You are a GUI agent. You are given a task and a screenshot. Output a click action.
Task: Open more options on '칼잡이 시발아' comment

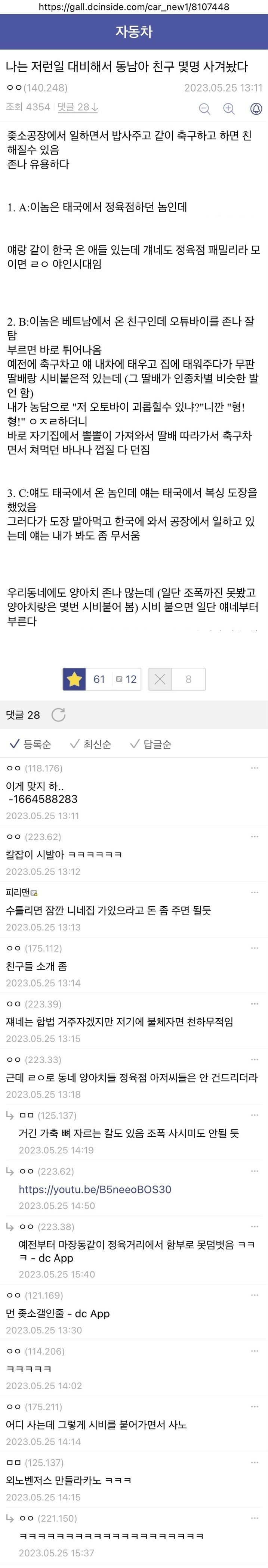click(x=255, y=837)
